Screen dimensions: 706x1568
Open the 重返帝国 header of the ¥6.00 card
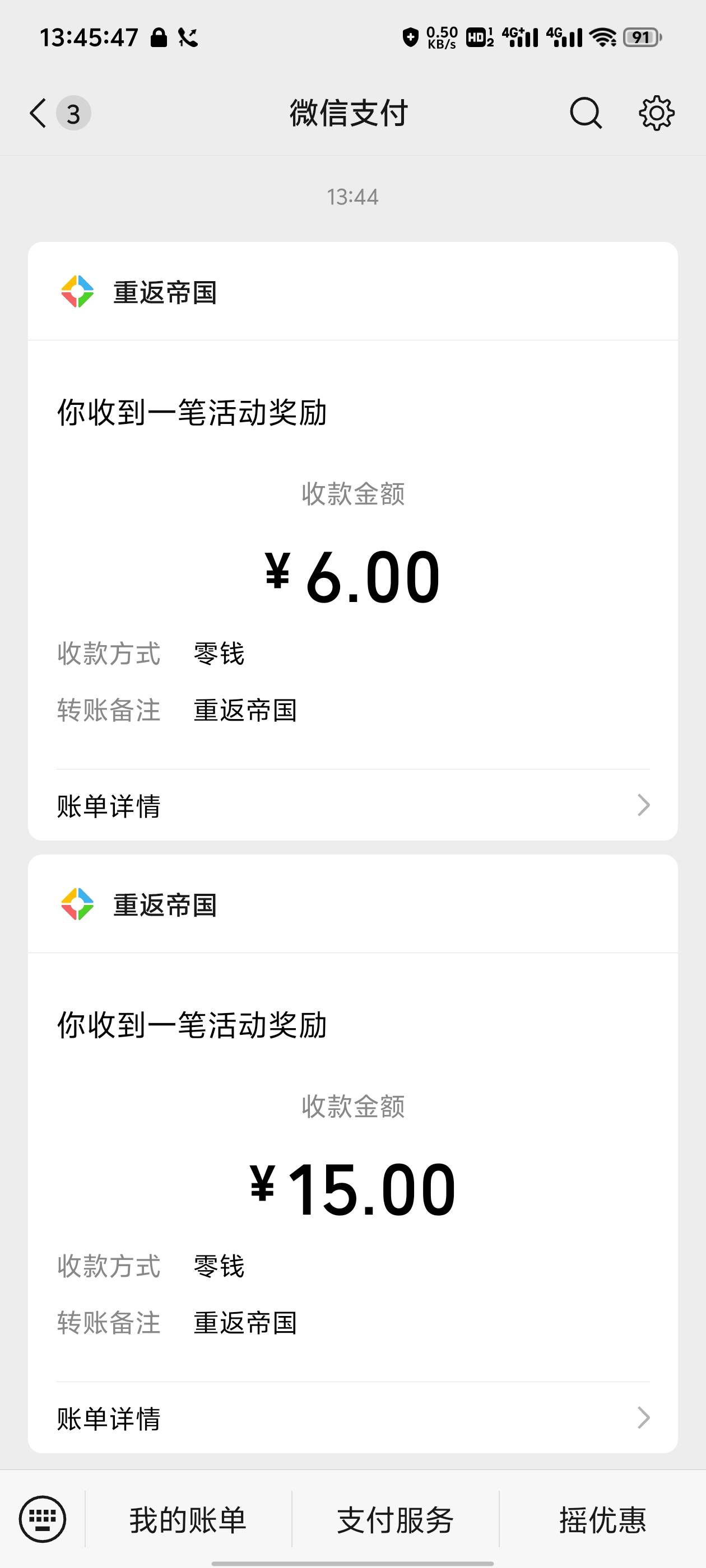click(352, 292)
